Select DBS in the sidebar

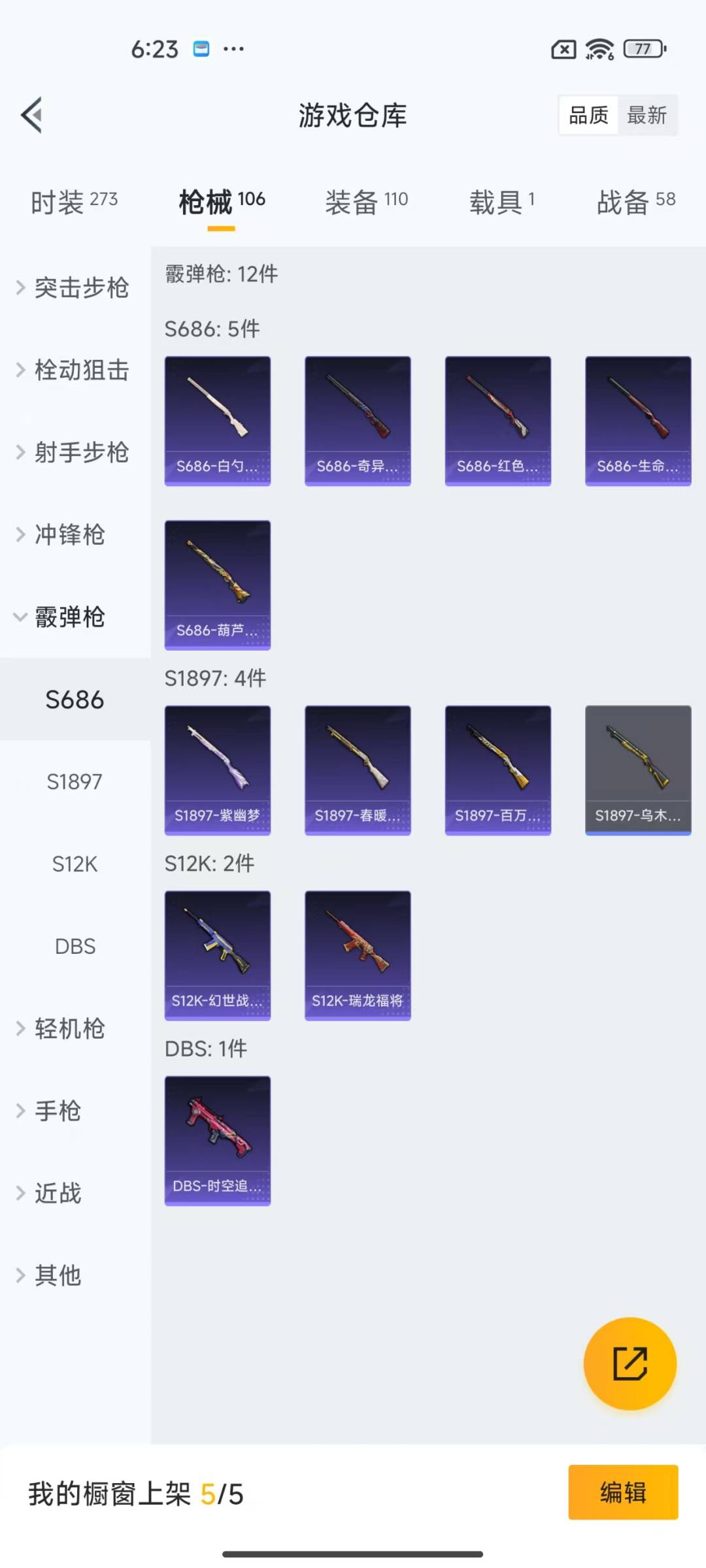pyautogui.click(x=75, y=946)
